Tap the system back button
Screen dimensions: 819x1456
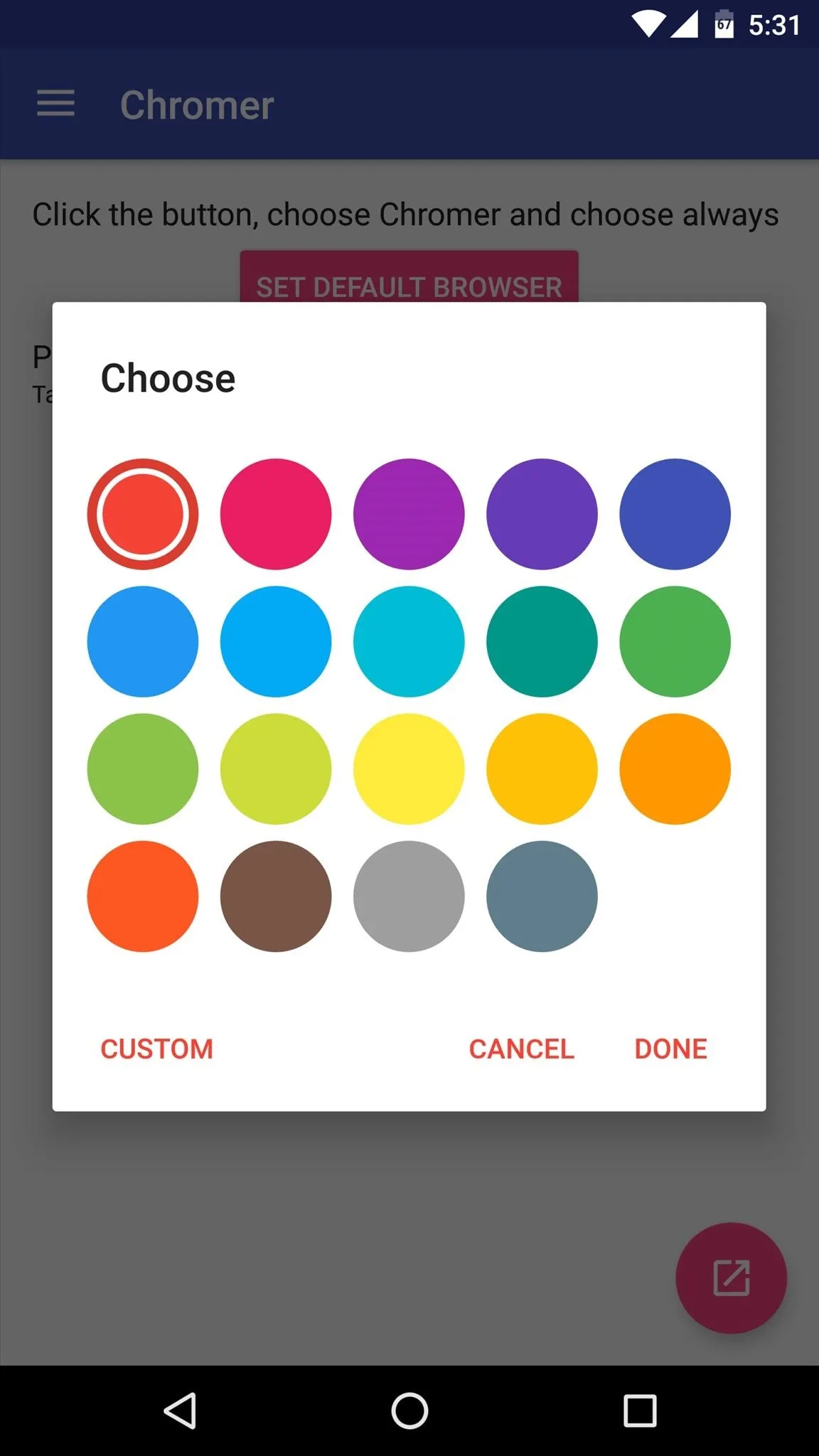point(181,1411)
